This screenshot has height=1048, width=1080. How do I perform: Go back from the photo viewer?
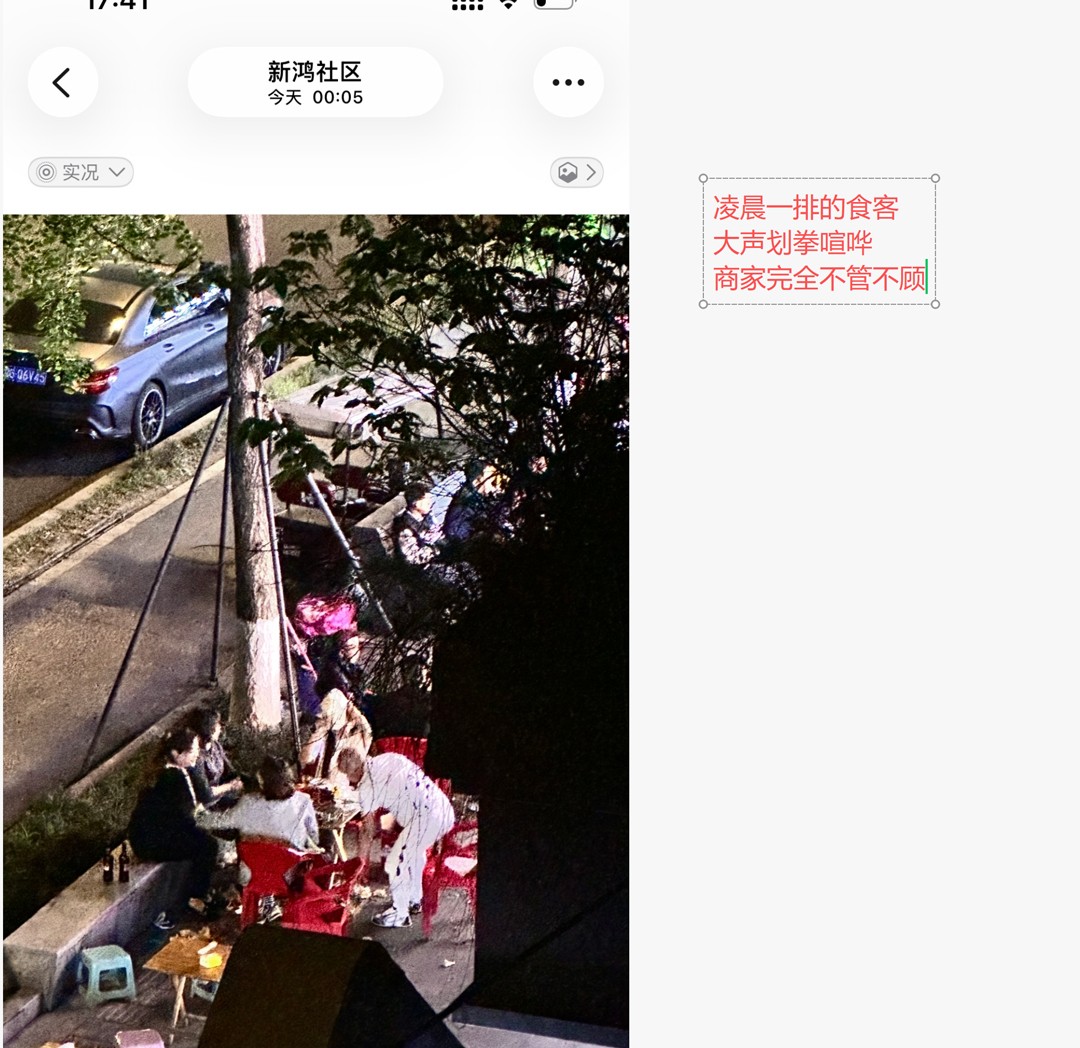click(62, 82)
